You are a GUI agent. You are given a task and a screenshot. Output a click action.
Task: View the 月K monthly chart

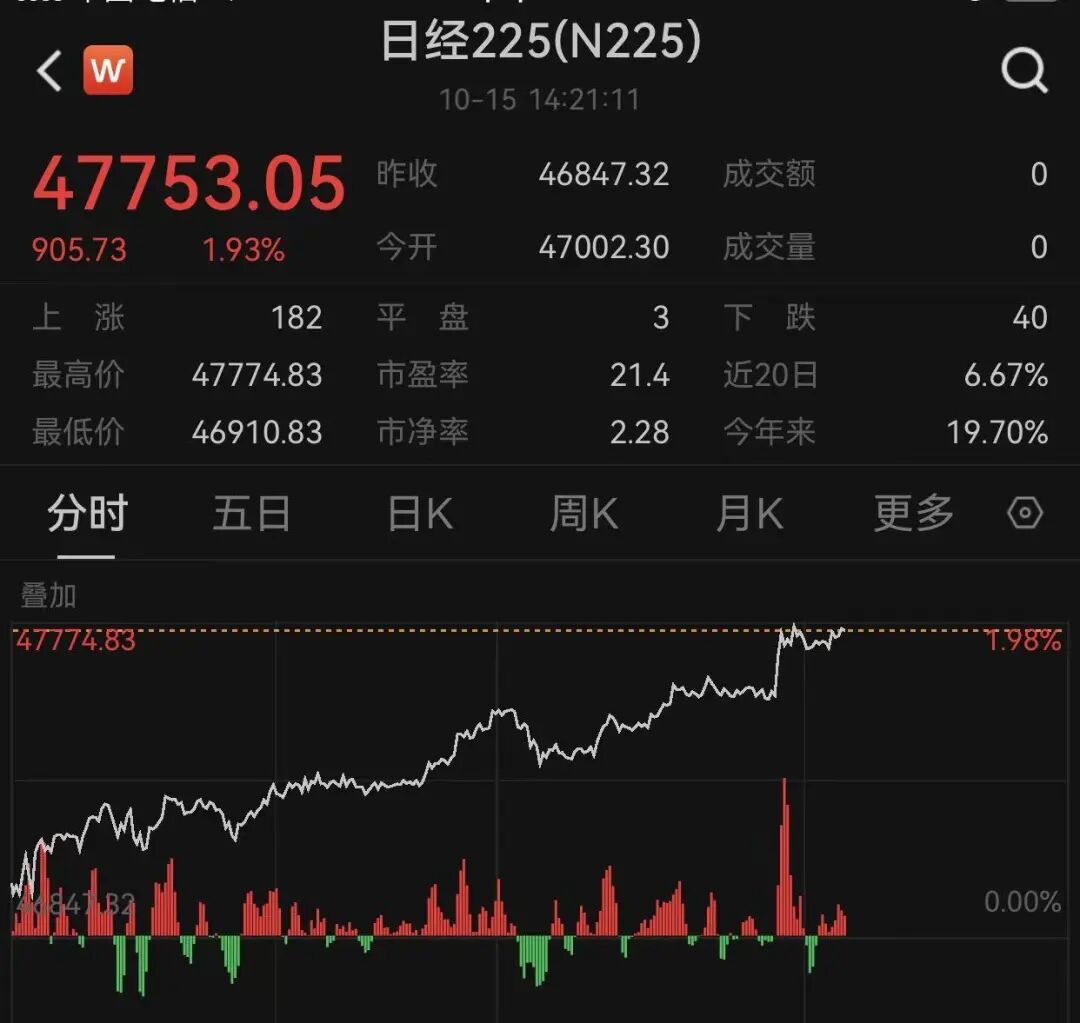pos(749,514)
